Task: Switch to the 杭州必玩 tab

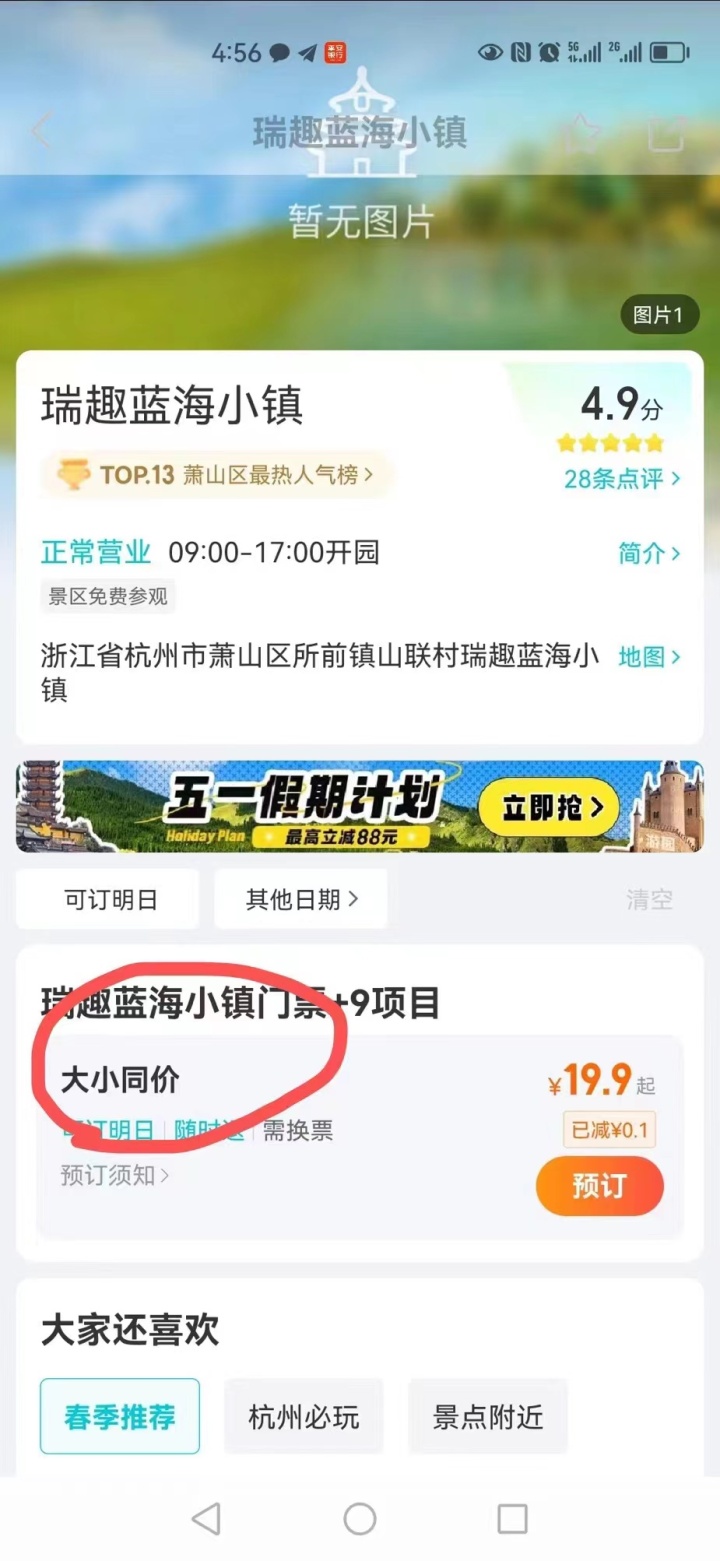Action: click(303, 1416)
